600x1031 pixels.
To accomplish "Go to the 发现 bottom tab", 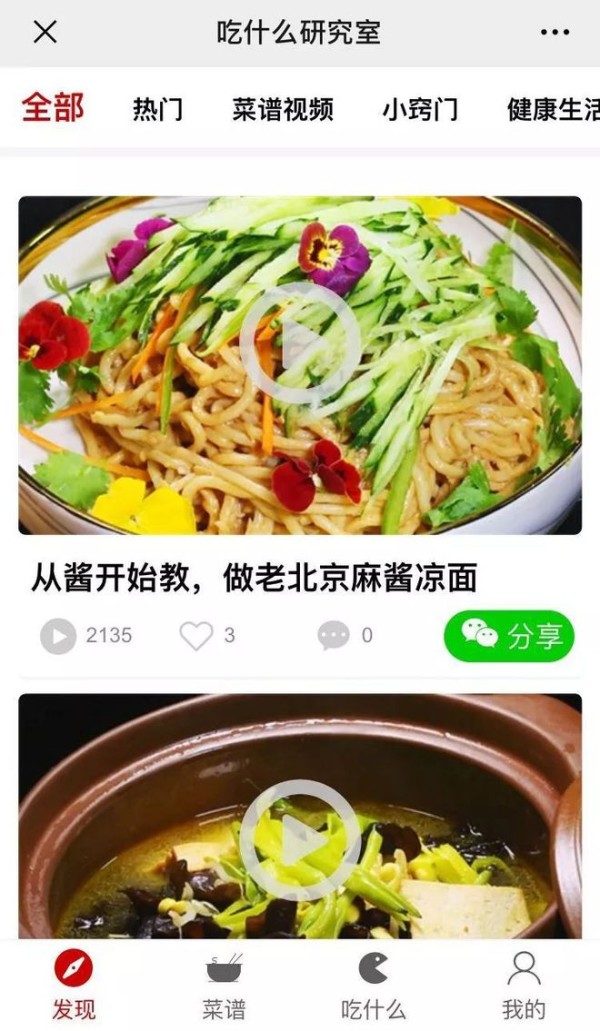I will [x=74, y=983].
